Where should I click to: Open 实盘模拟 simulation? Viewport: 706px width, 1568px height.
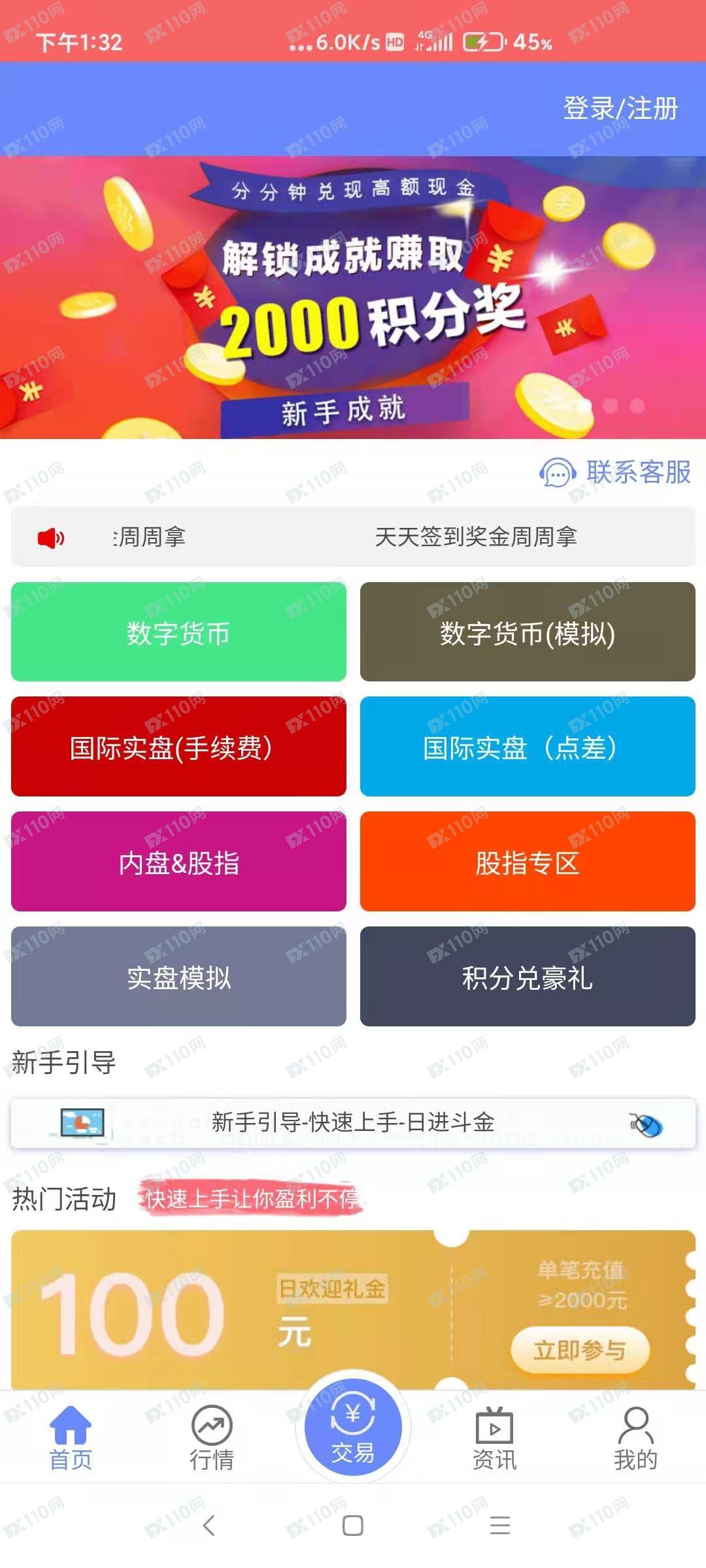178,977
